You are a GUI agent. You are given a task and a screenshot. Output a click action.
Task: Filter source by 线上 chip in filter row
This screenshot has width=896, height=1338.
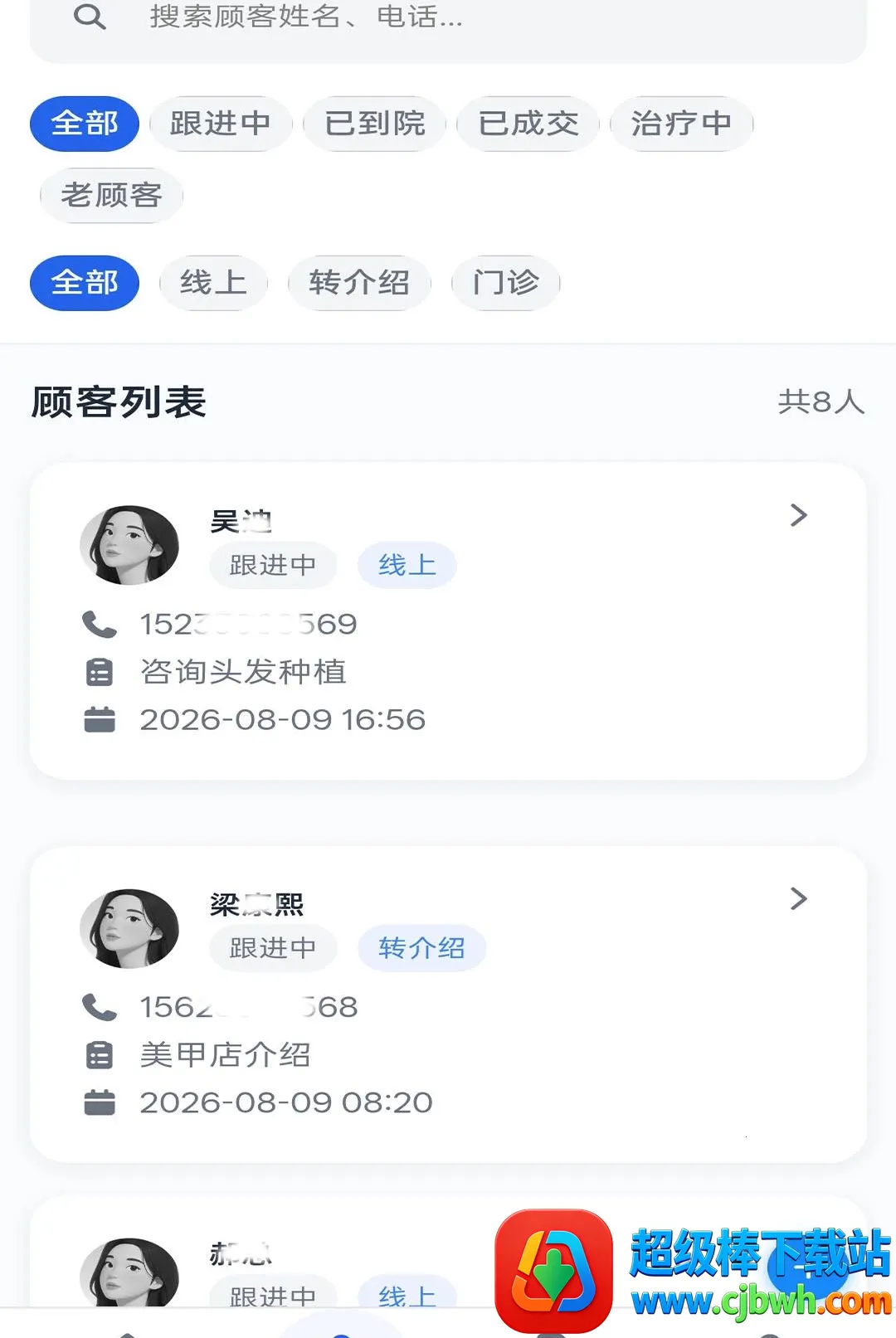[213, 283]
